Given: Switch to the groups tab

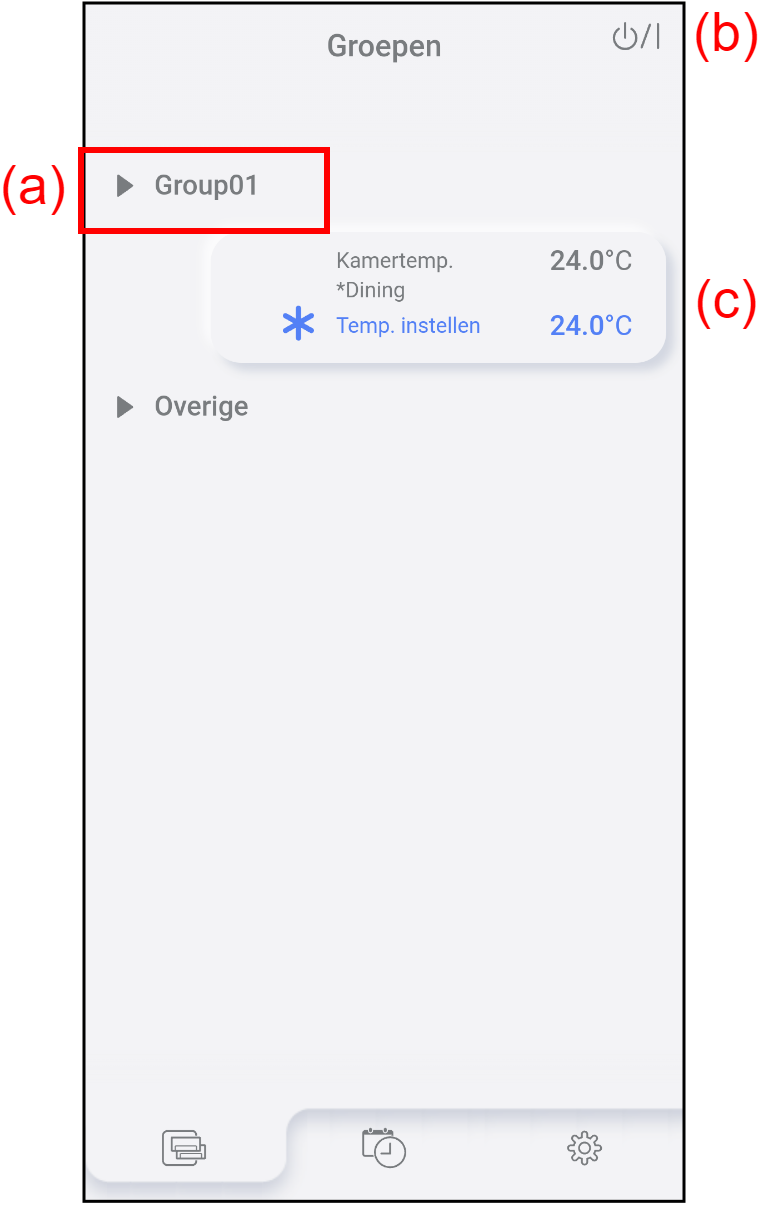Looking at the screenshot, I should coord(185,1147).
